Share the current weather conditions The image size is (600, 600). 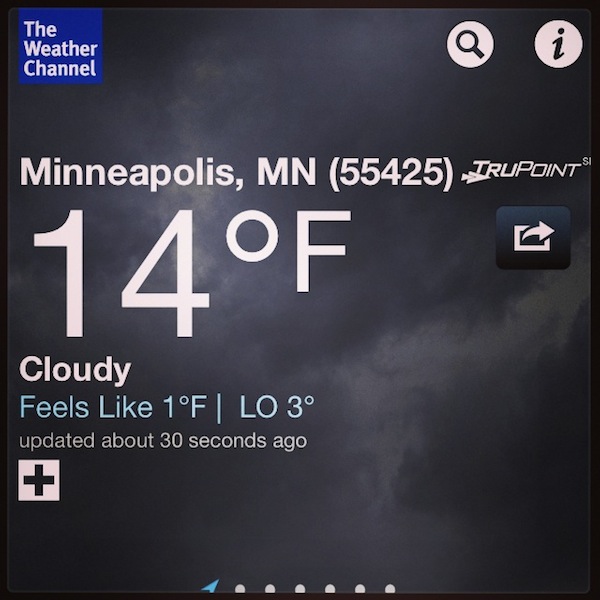click(x=533, y=237)
